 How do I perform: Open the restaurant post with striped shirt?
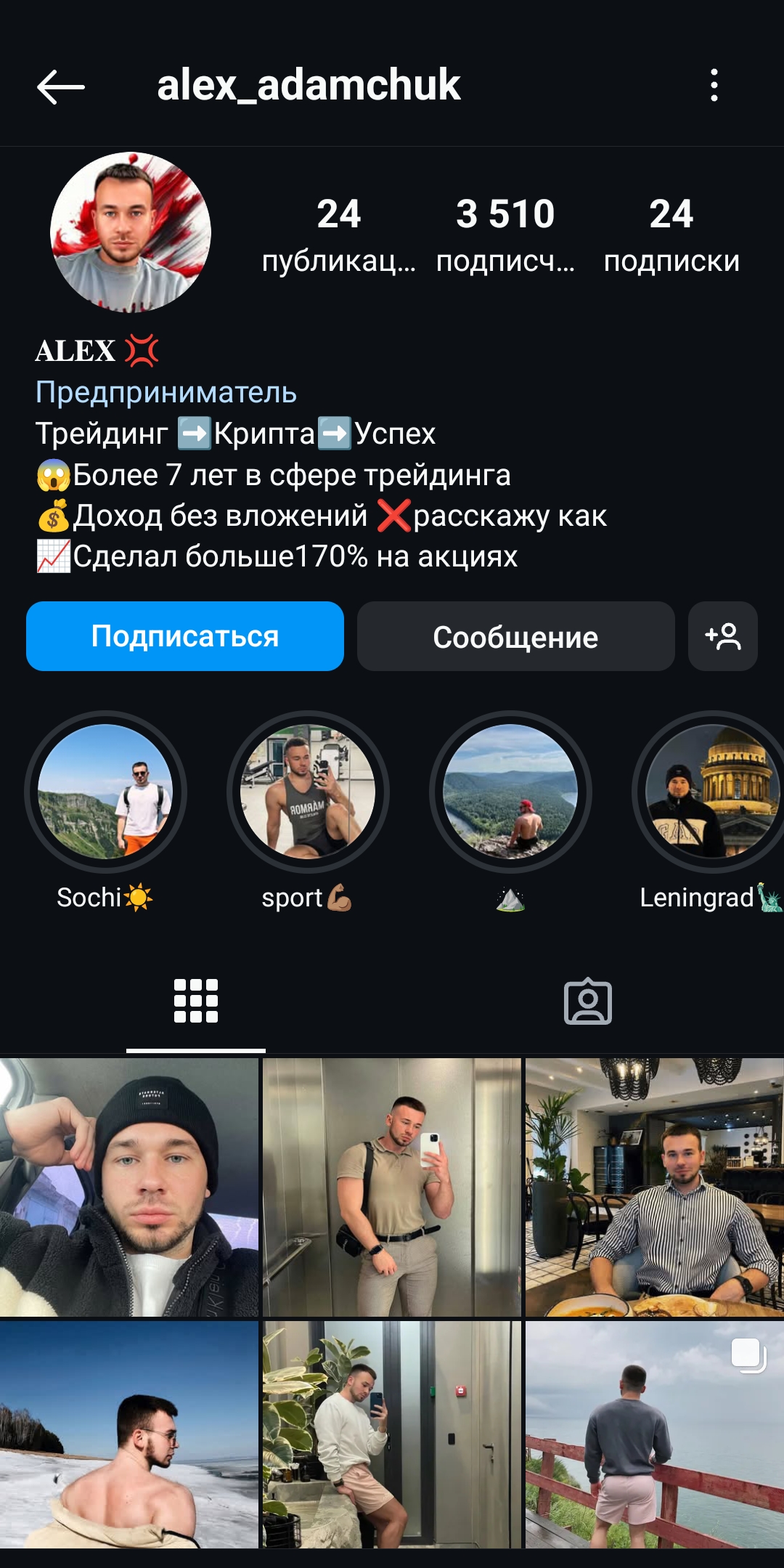click(x=655, y=1187)
